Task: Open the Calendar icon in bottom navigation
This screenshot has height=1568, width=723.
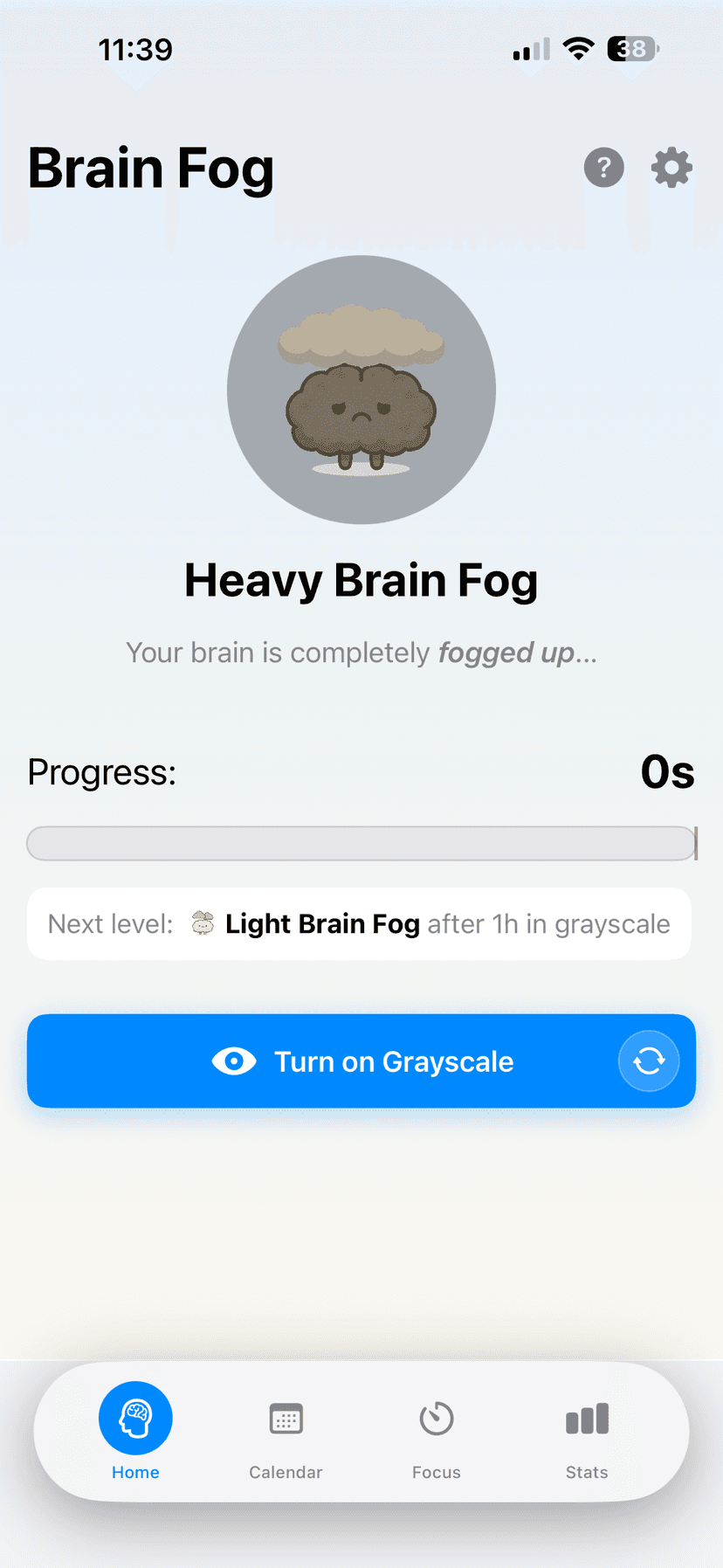Action: click(x=286, y=1418)
